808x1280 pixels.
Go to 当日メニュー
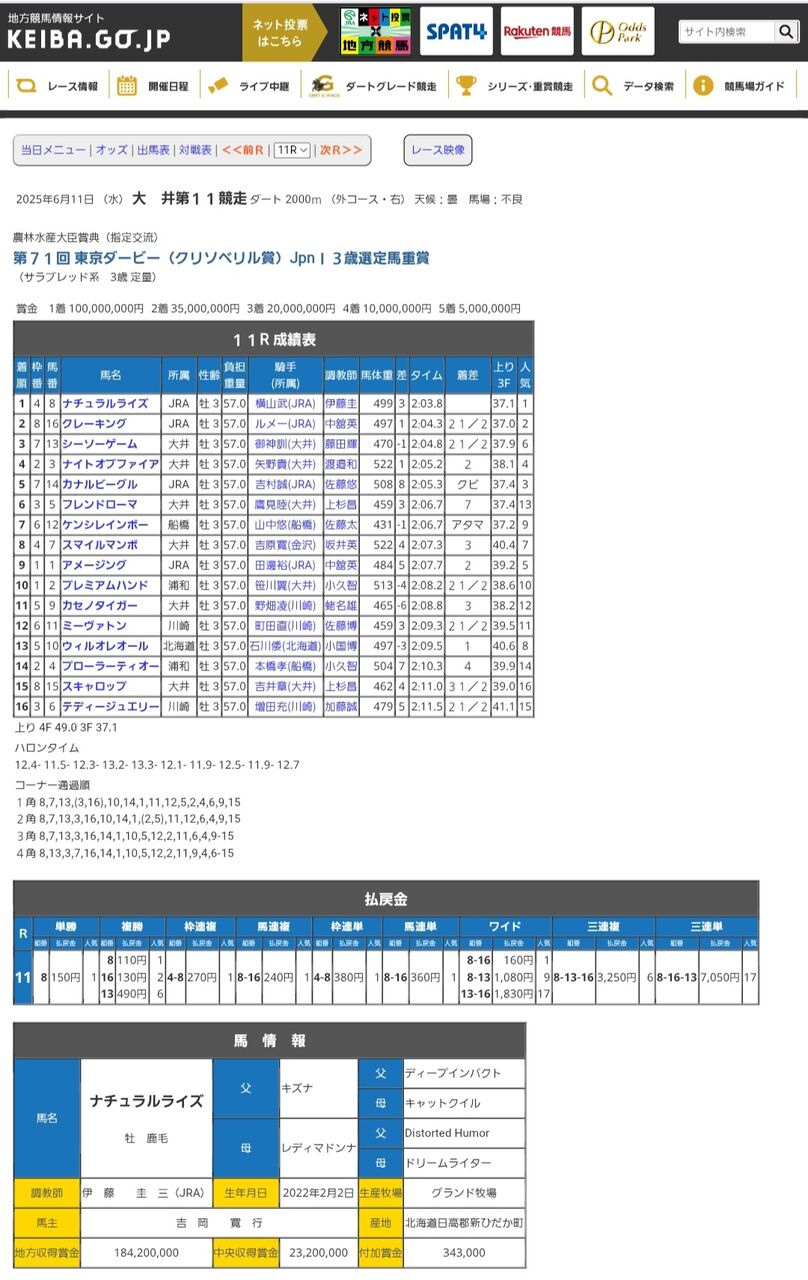(53, 150)
